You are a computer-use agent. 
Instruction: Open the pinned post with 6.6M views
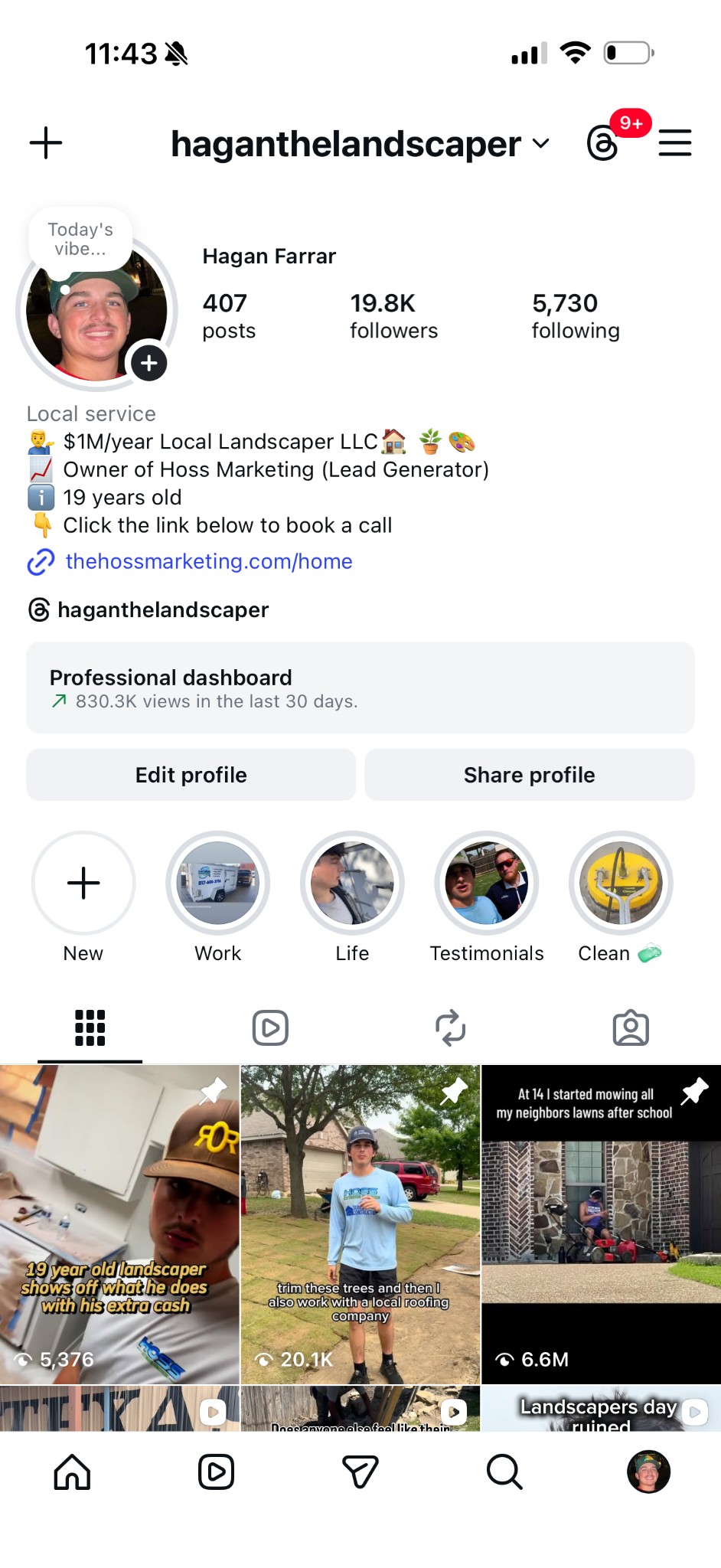601,1225
